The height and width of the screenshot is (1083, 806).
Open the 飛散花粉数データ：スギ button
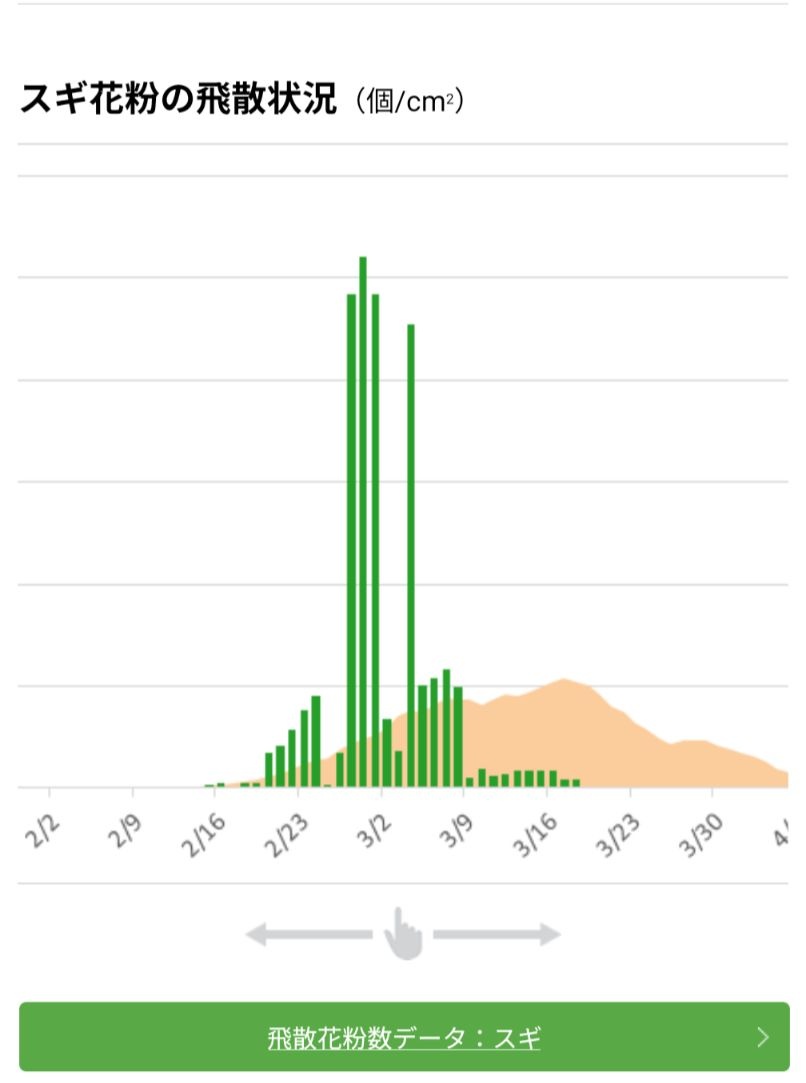404,1037
